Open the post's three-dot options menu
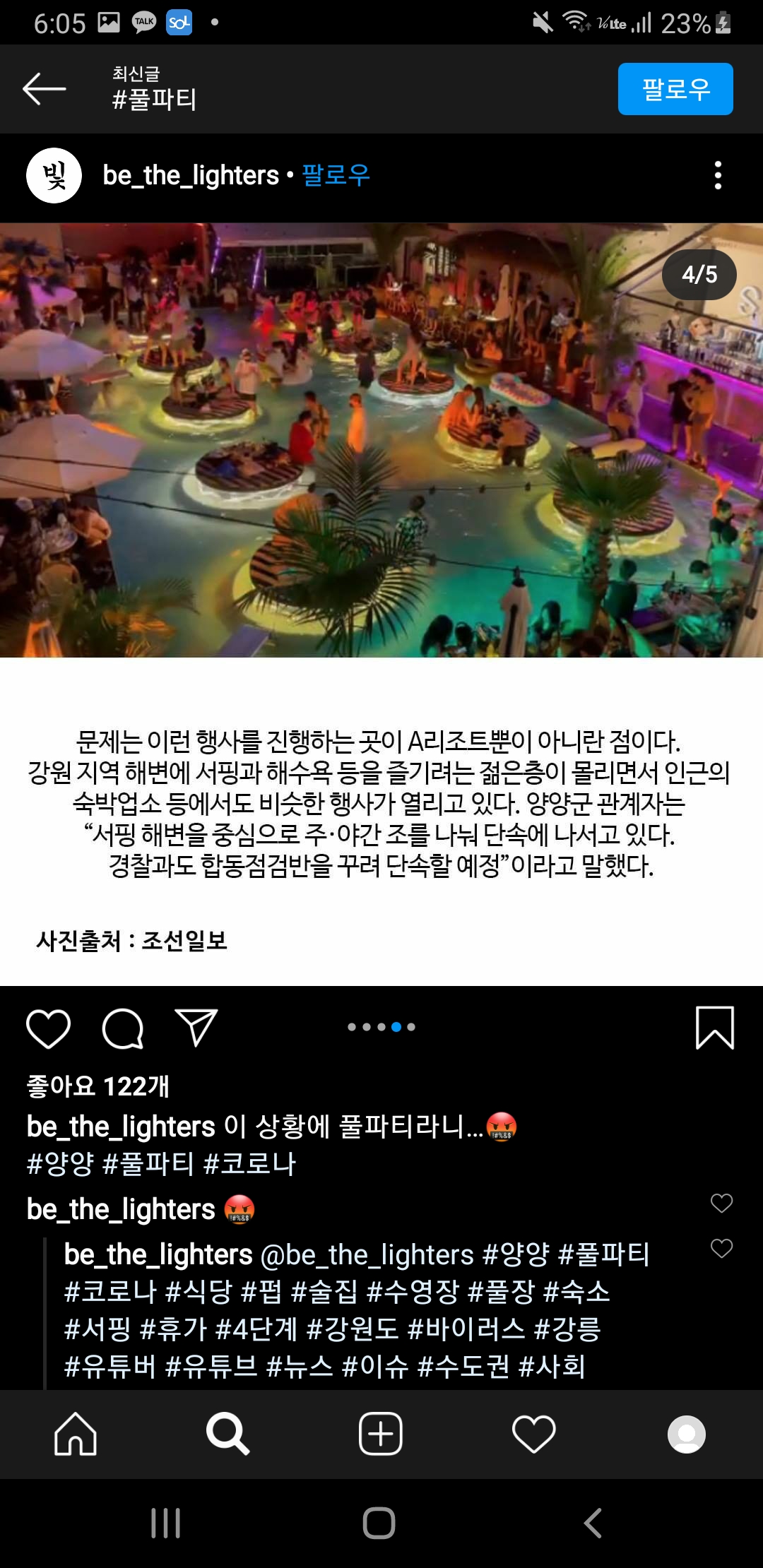Screen dimensions: 763x1568 point(718,175)
